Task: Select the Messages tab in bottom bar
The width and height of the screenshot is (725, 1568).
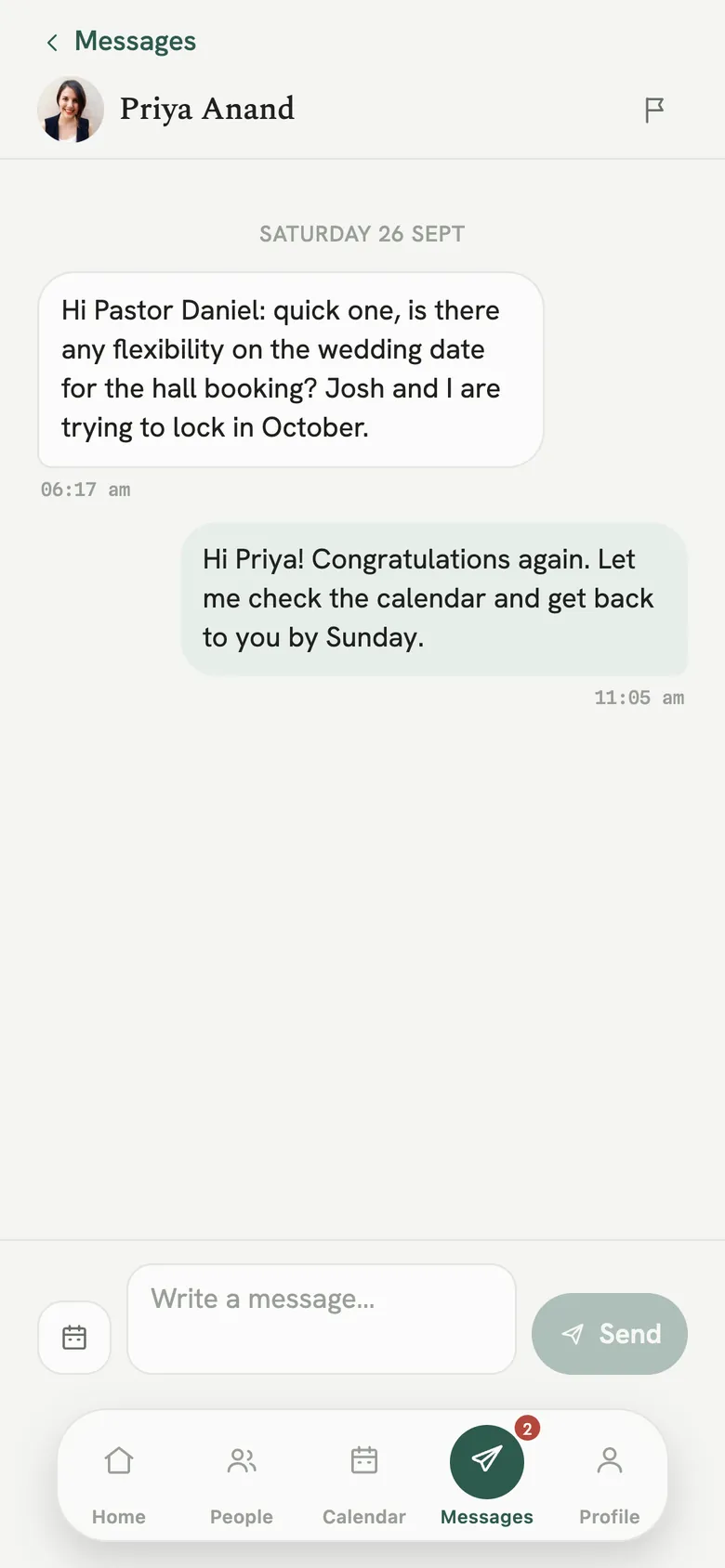Action: pyautogui.click(x=487, y=1477)
